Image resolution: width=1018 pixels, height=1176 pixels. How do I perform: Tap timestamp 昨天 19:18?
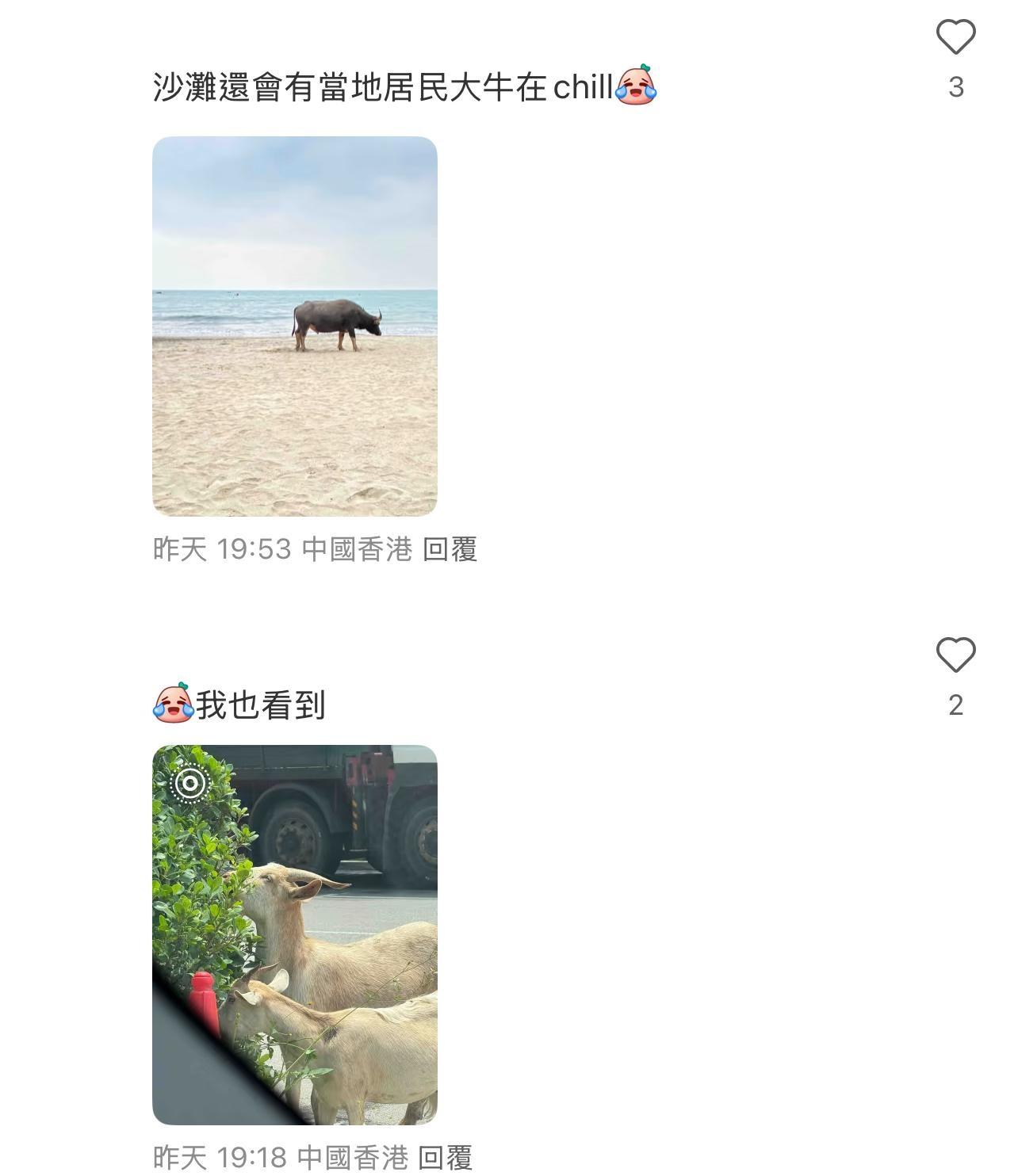click(x=222, y=1156)
